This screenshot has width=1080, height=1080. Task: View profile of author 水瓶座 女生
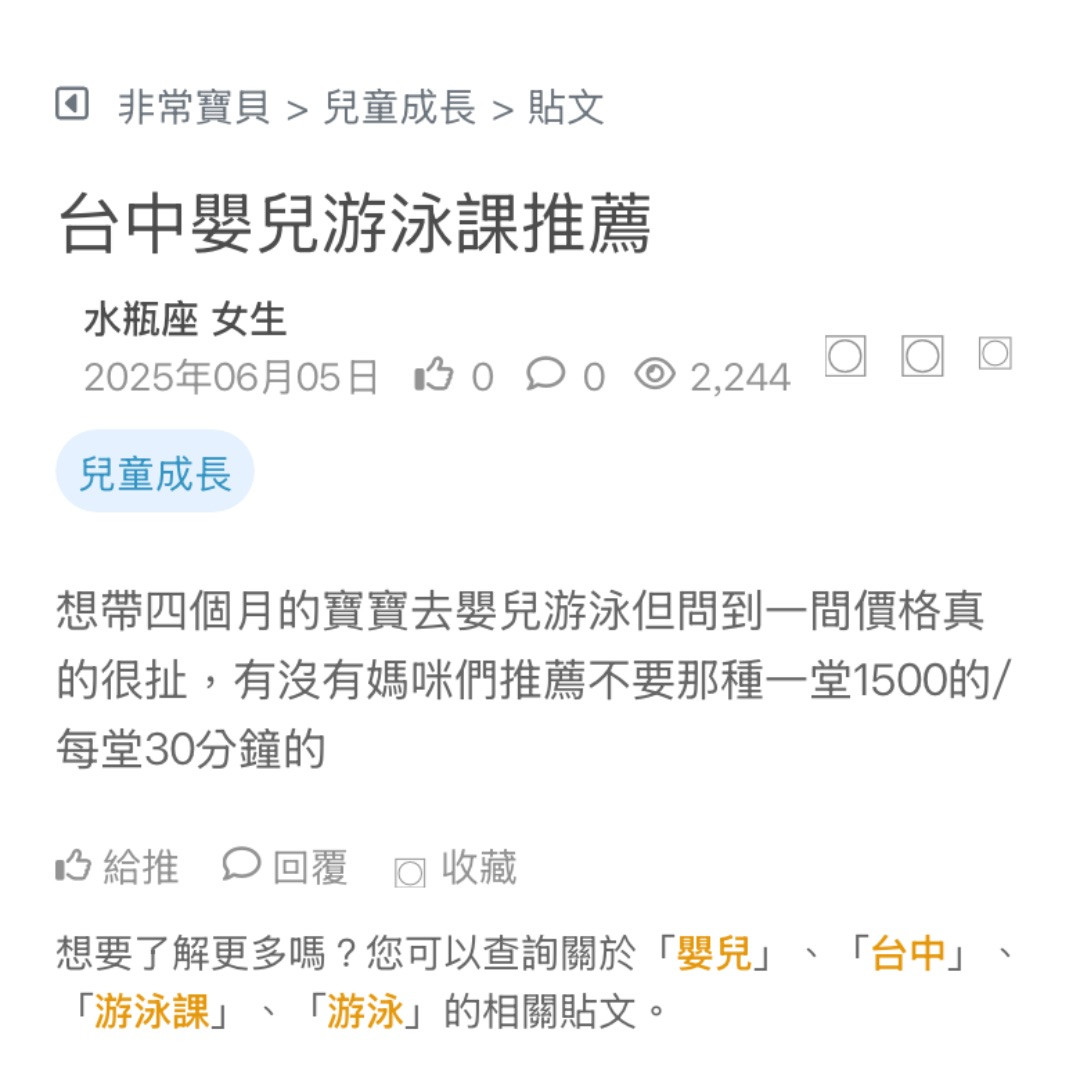click(185, 321)
